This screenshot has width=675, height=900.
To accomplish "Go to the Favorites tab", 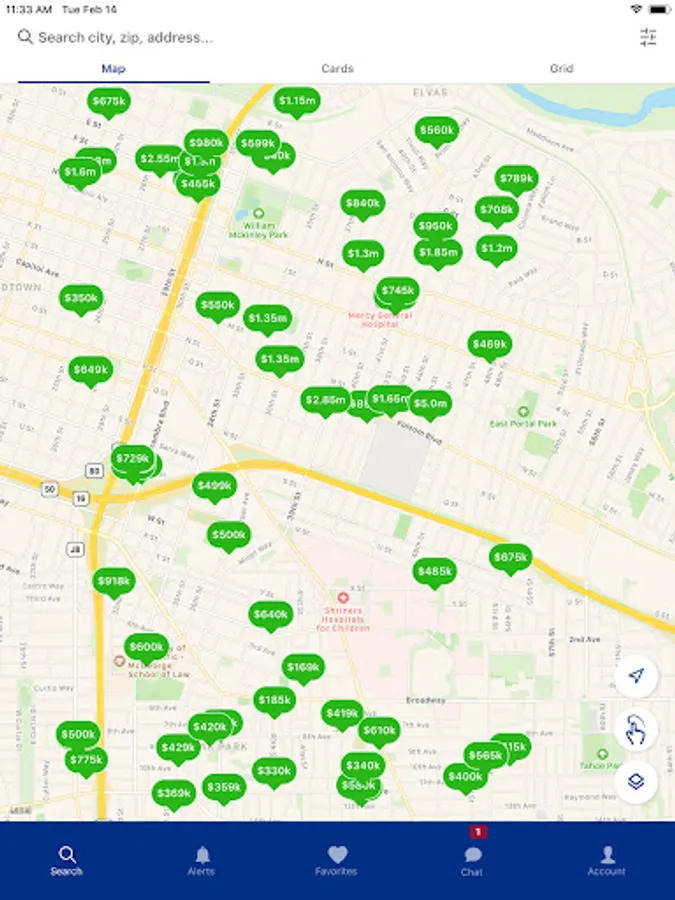I will click(337, 861).
